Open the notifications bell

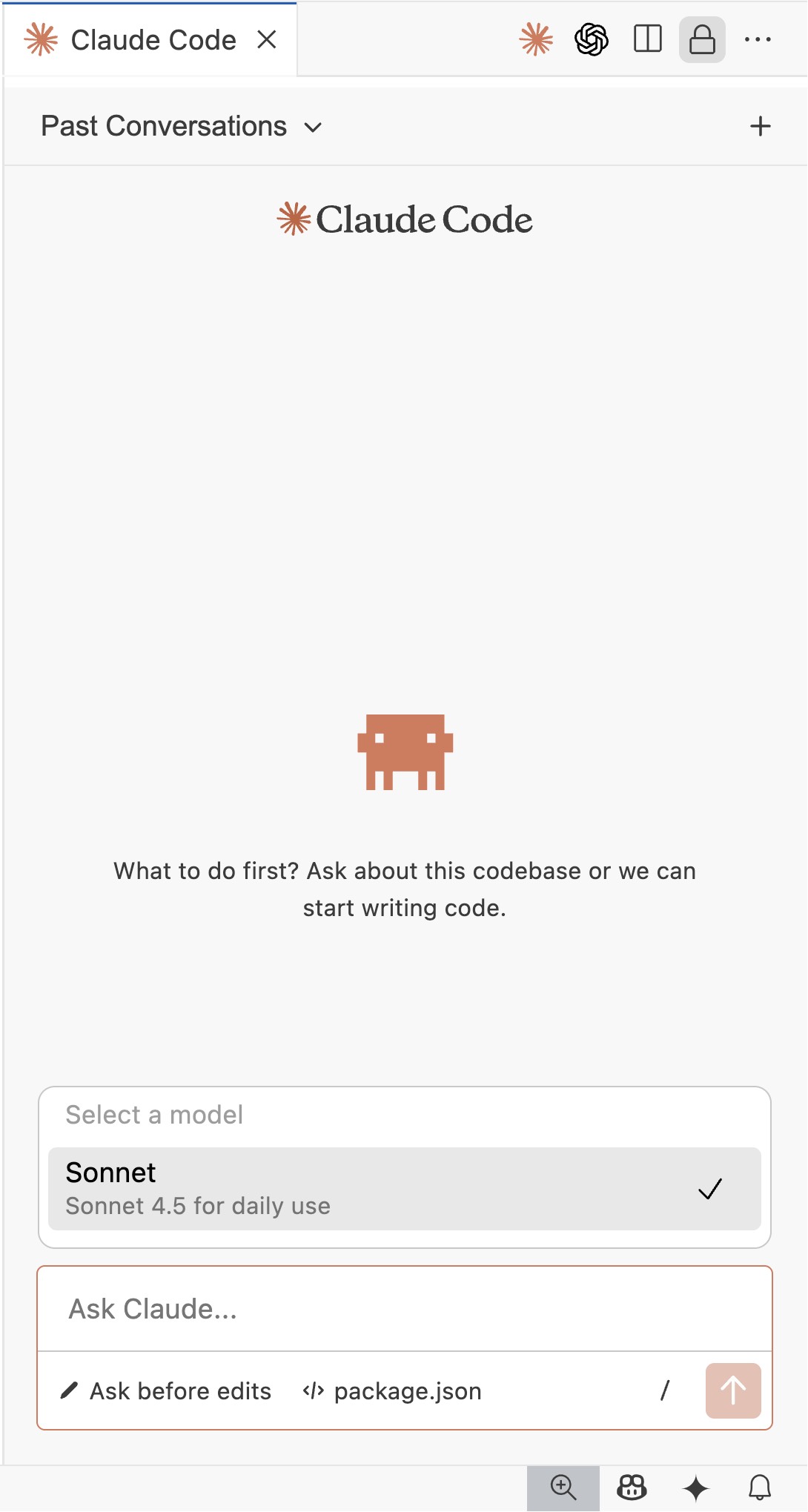click(x=760, y=1488)
